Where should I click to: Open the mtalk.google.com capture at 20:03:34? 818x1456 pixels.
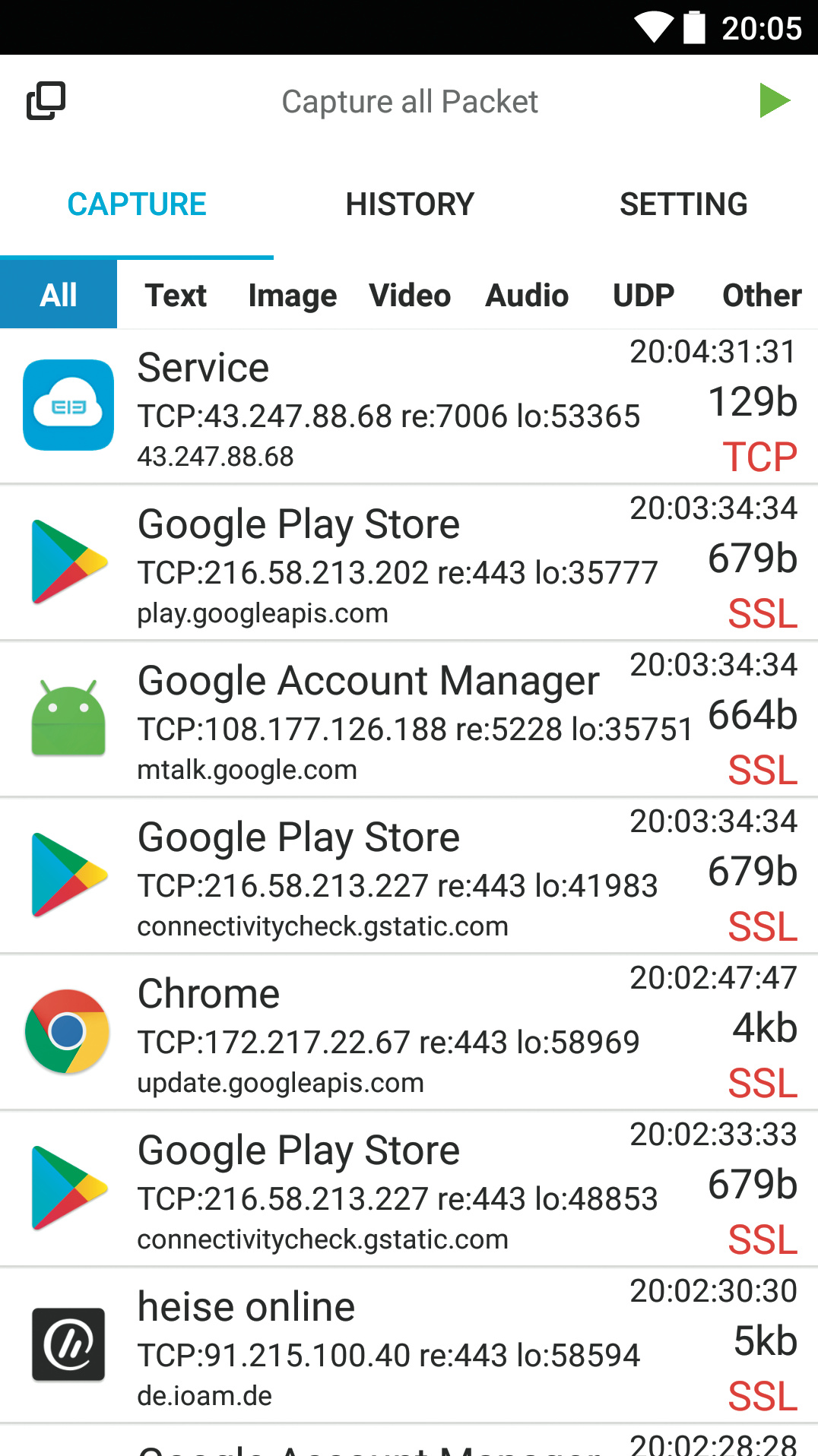click(x=409, y=720)
